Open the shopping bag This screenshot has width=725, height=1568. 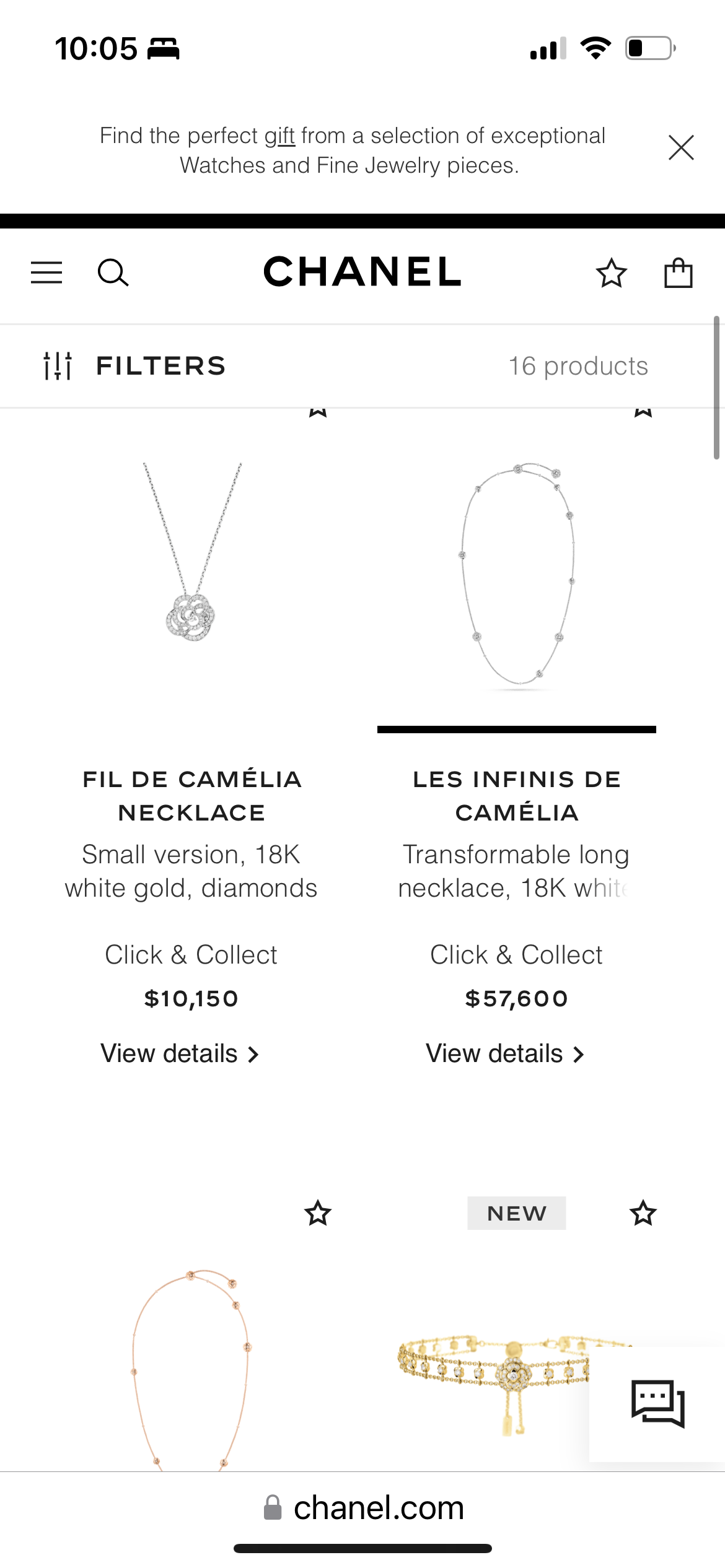[x=678, y=272]
